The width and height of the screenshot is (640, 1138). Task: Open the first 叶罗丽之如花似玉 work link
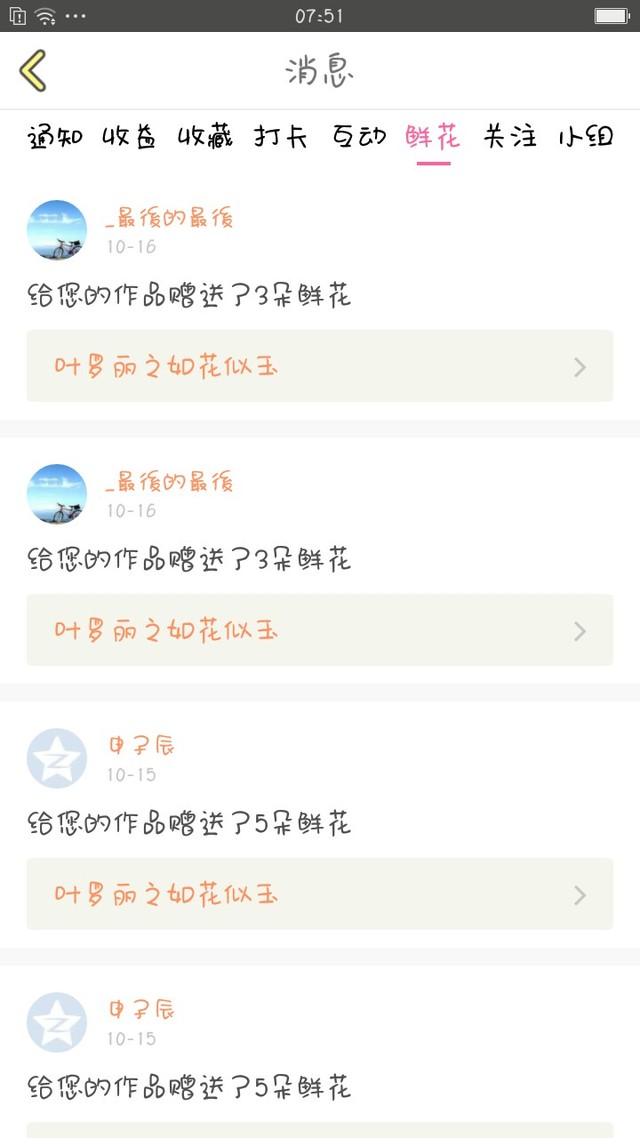320,366
